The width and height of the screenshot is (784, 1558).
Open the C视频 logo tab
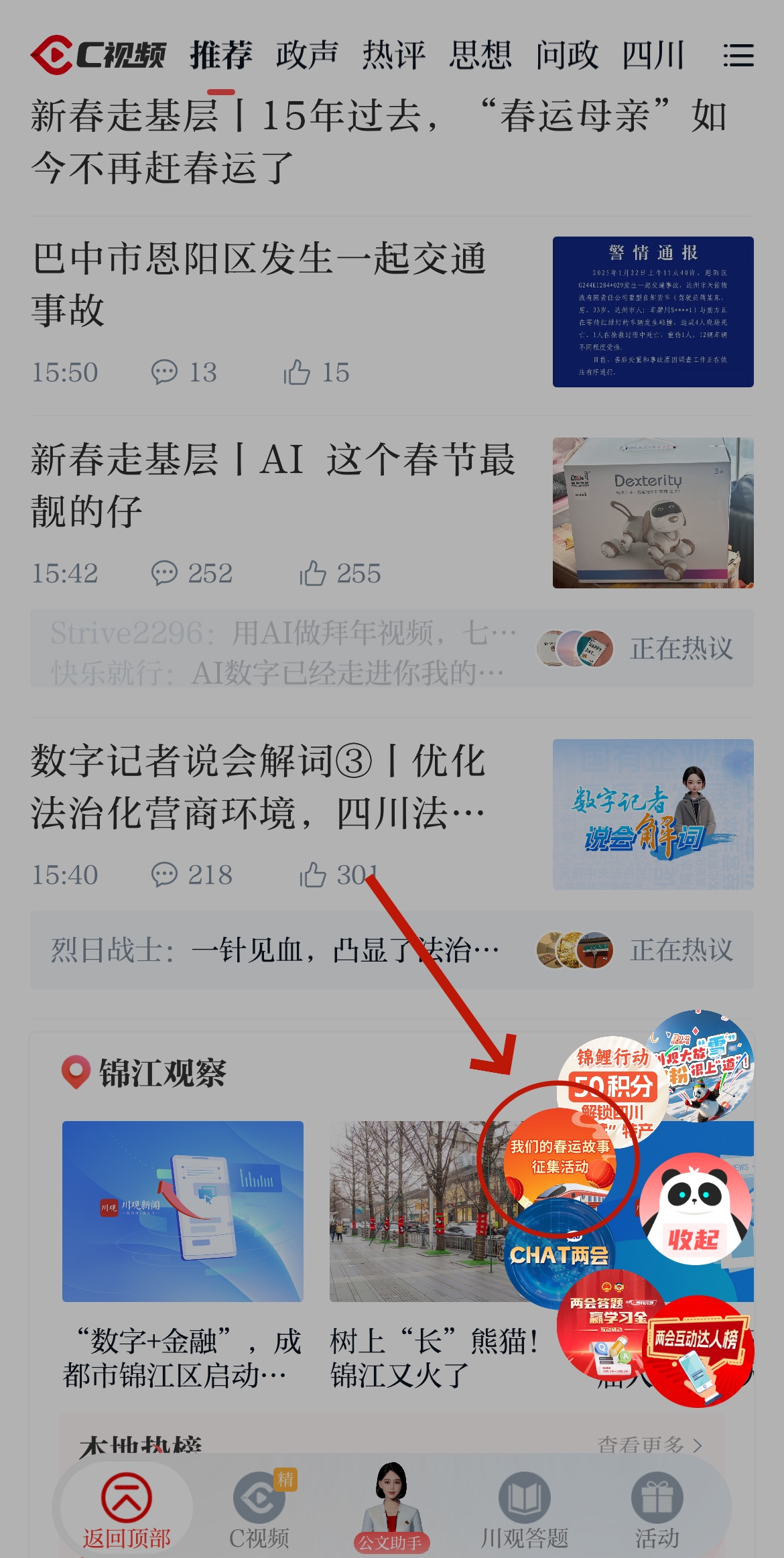coord(99,55)
